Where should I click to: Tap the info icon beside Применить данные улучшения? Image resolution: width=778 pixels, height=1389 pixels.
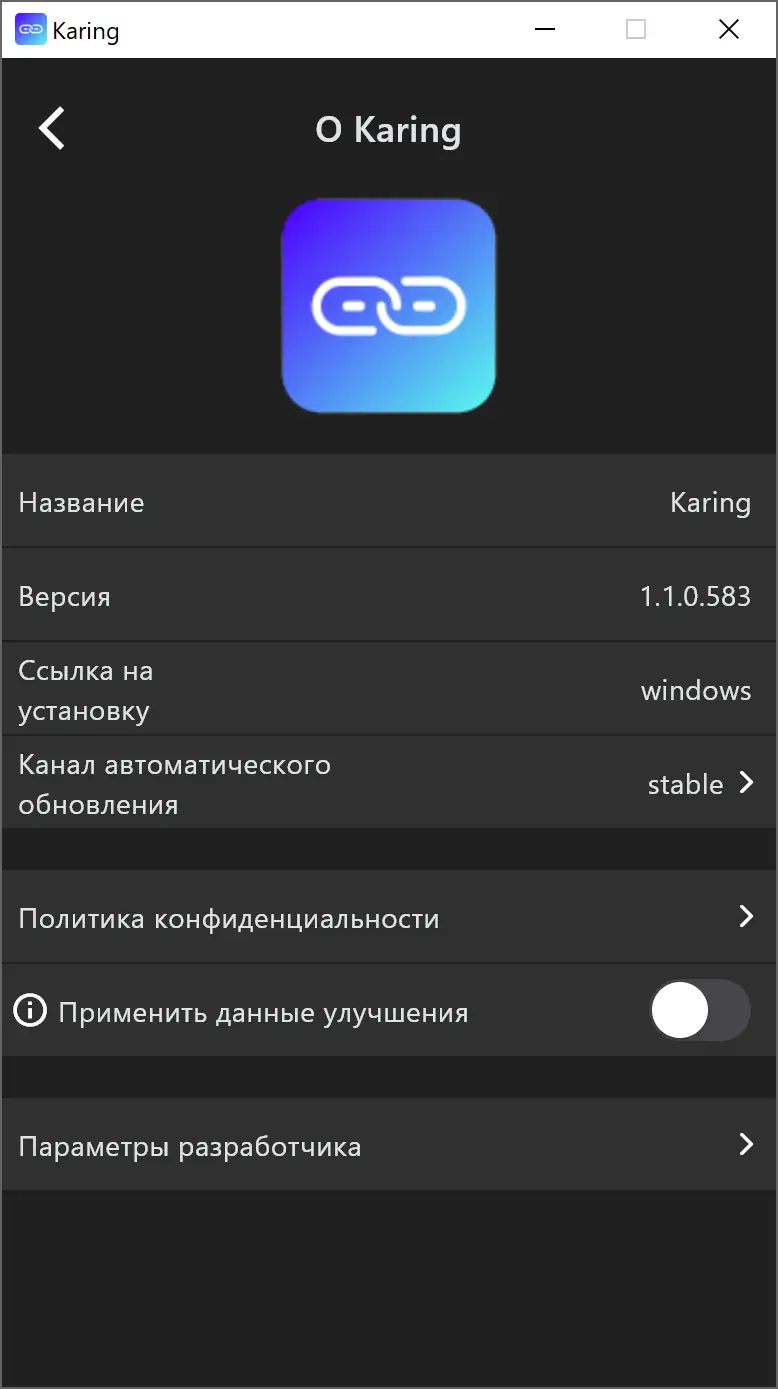pyautogui.click(x=30, y=1012)
